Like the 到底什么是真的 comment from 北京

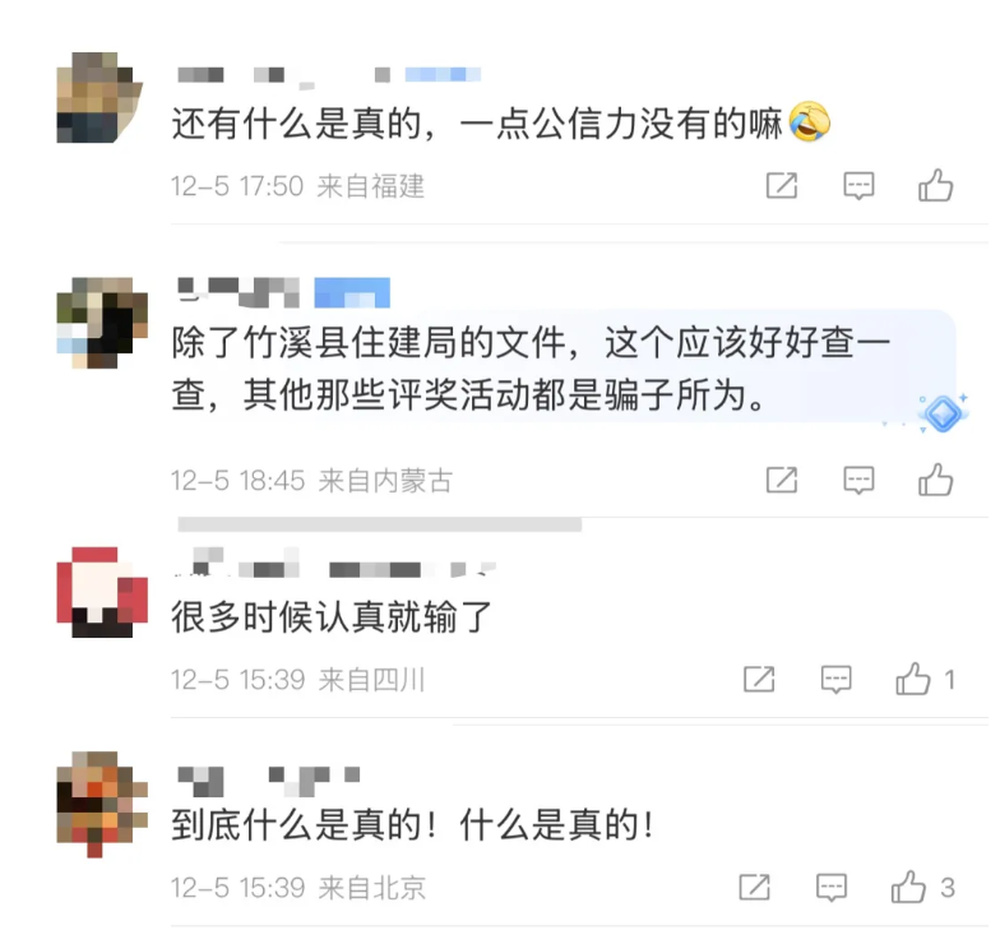909,887
